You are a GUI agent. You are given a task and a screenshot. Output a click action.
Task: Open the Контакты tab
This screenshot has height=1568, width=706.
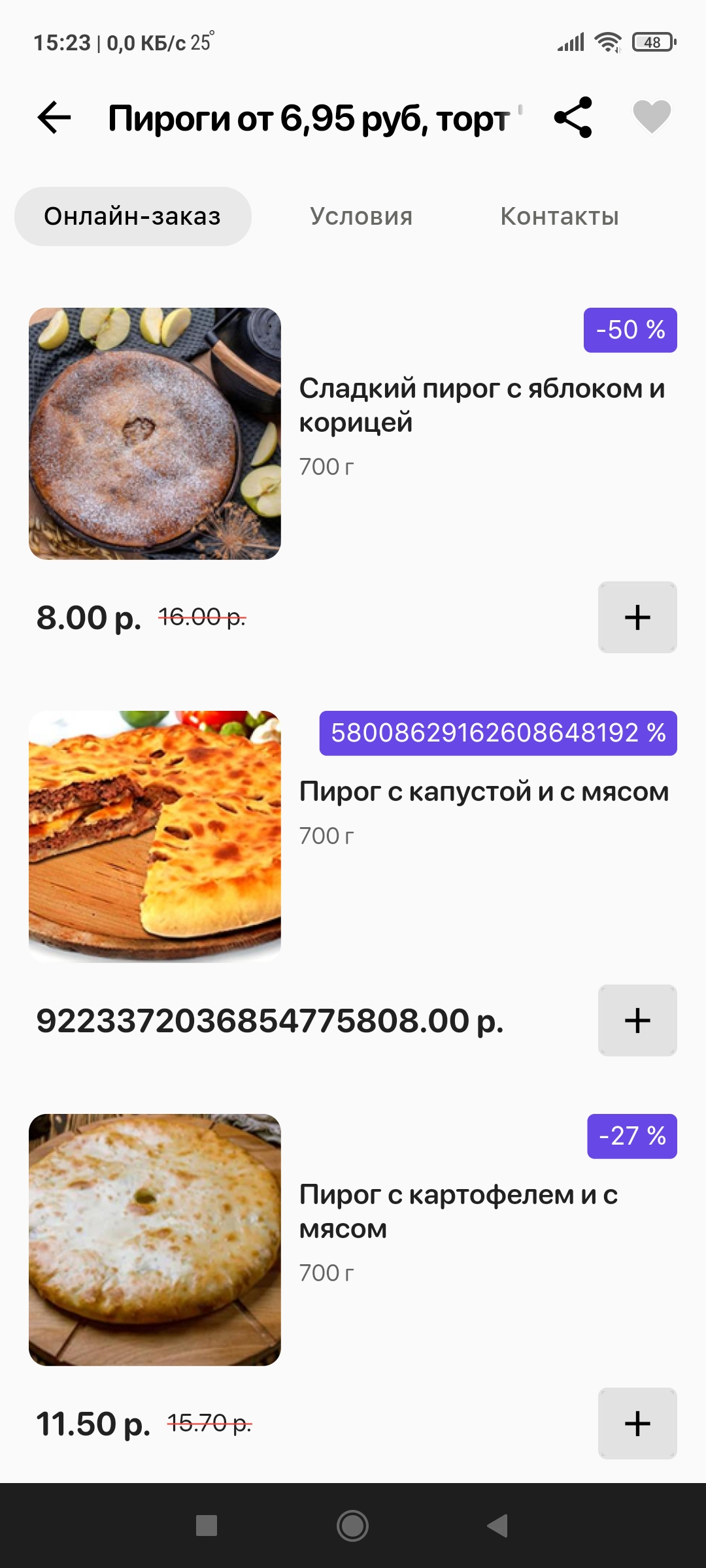click(x=560, y=216)
